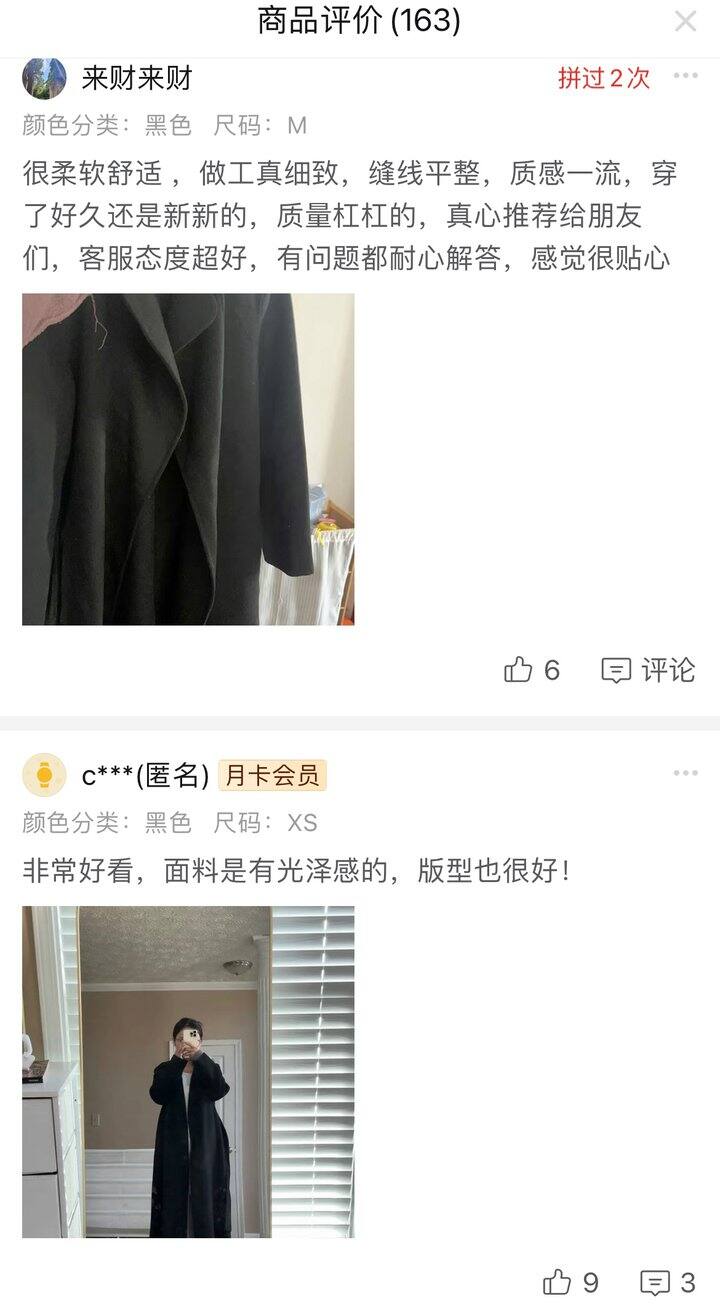
Task: Comment on 来财来财's review
Action: click(x=648, y=670)
